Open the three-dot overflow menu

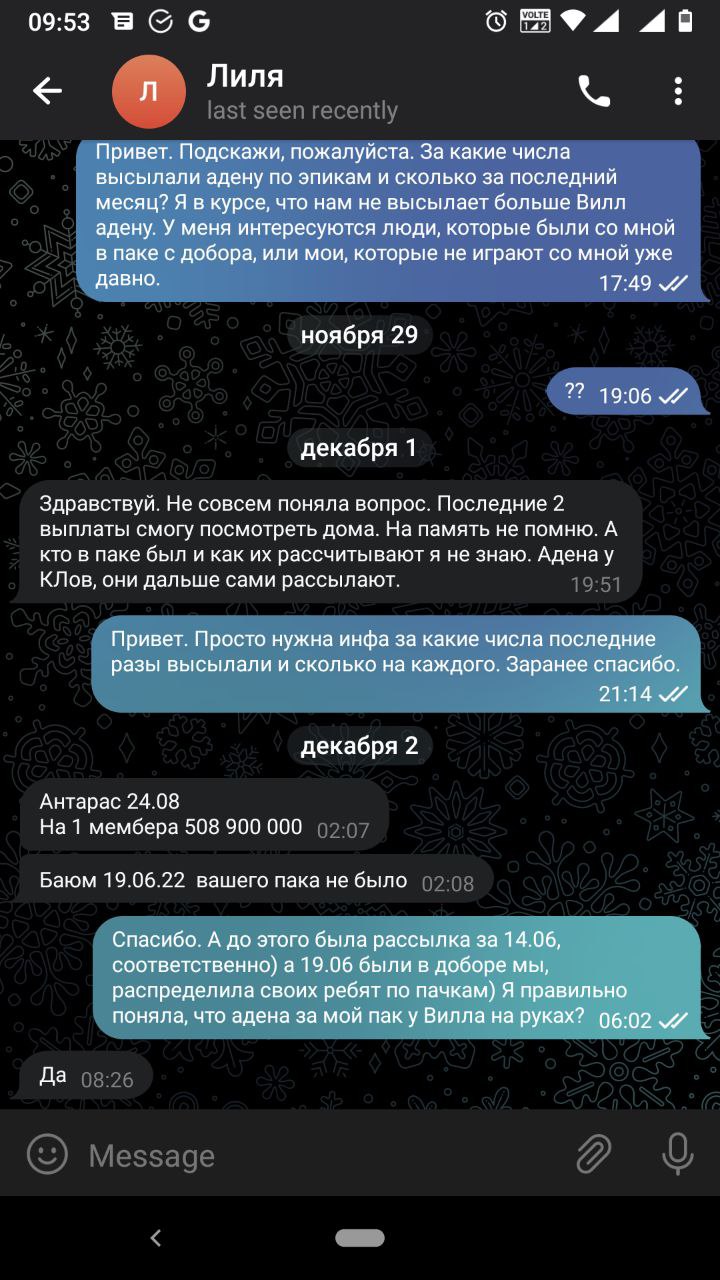(678, 92)
